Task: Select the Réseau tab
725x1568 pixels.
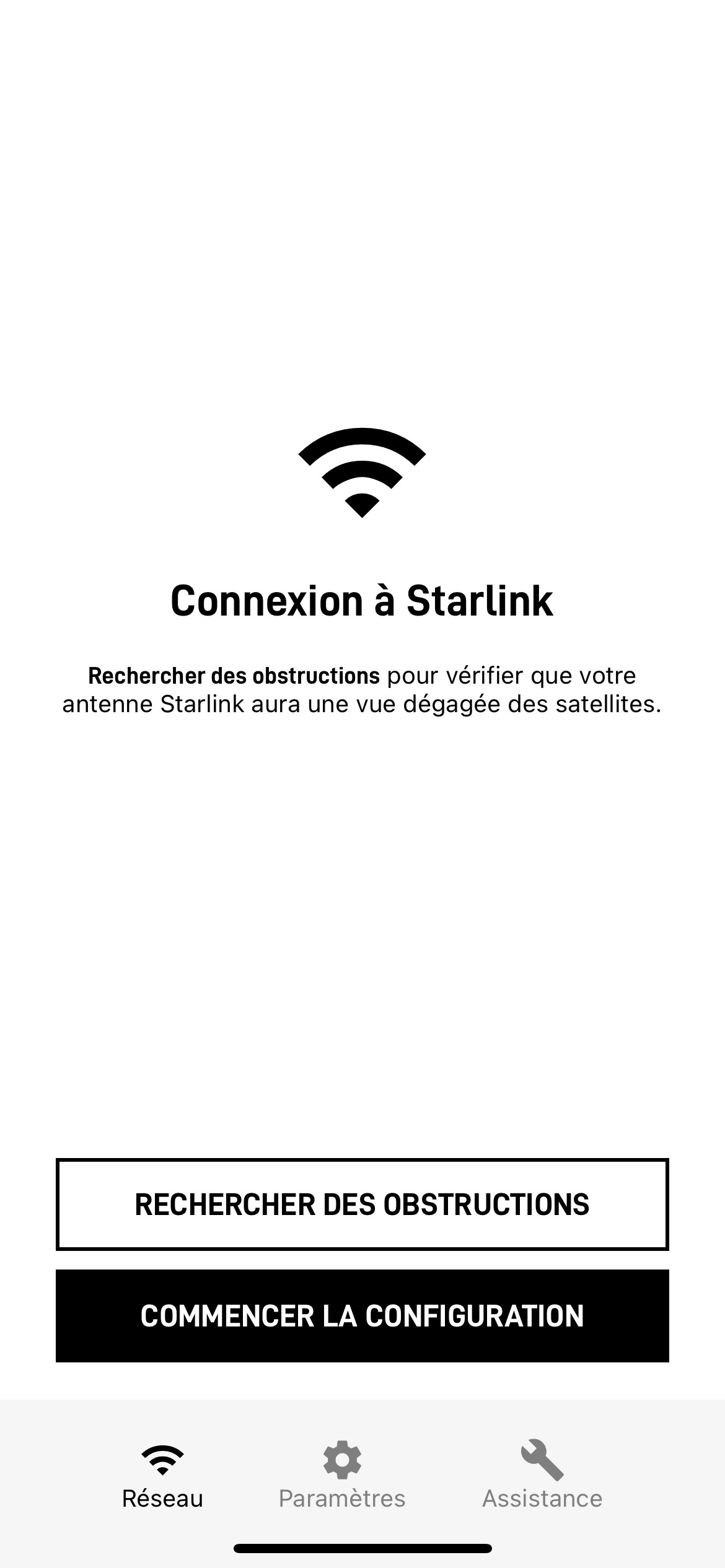Action: pyautogui.click(x=162, y=1477)
